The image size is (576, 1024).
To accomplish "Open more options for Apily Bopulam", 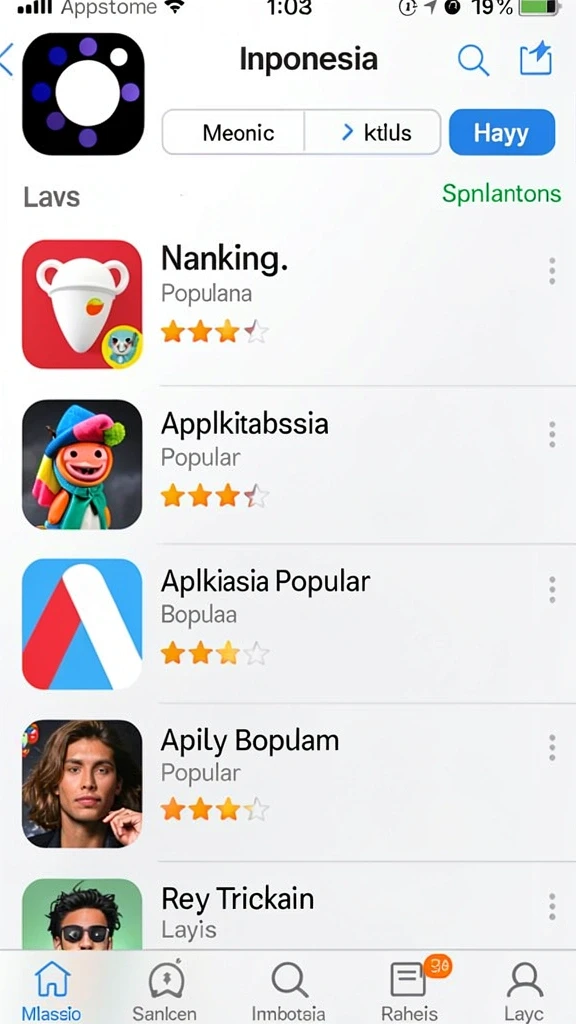I will pyautogui.click(x=552, y=748).
